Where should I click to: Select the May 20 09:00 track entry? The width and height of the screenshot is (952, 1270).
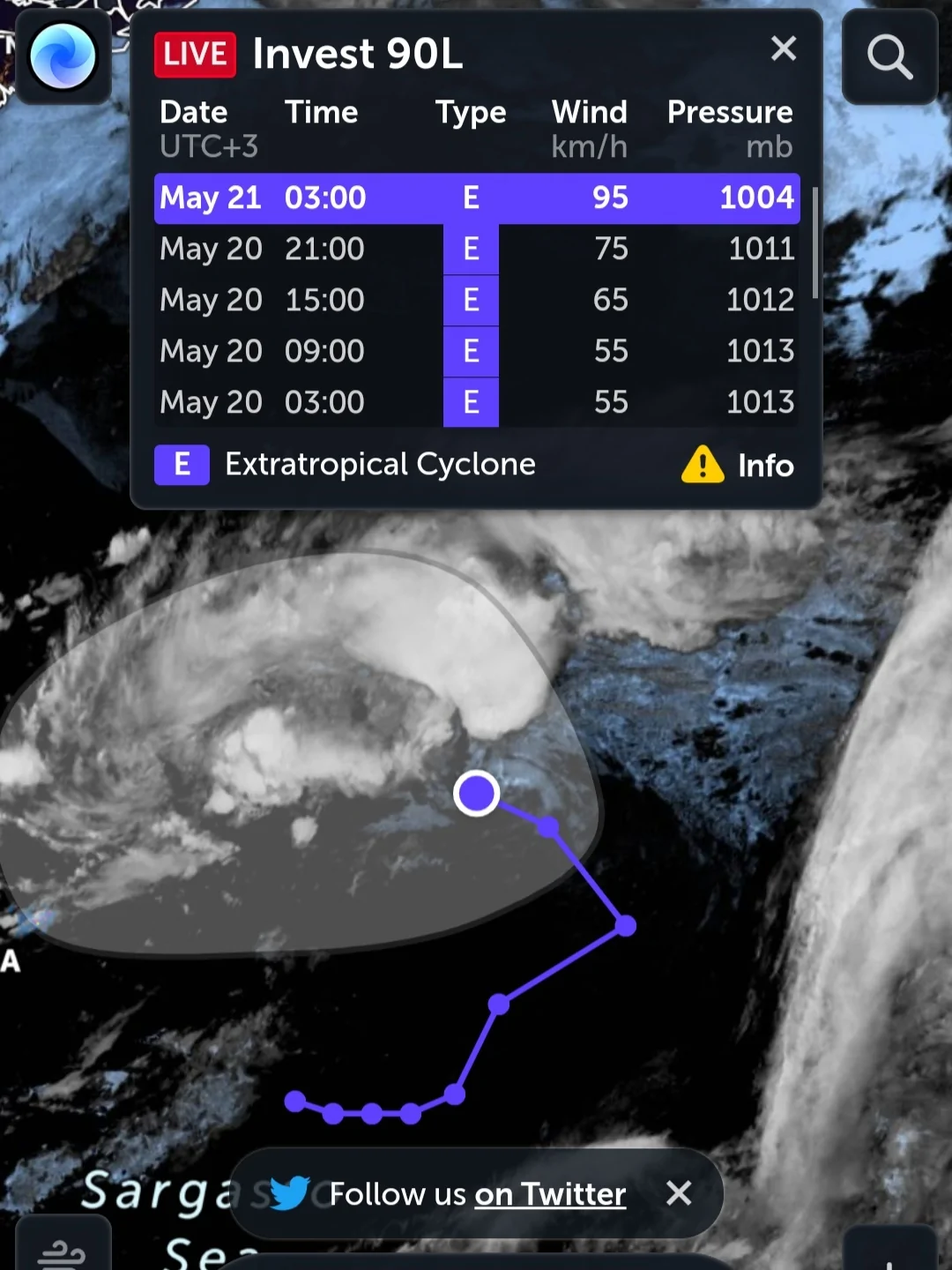(x=476, y=351)
